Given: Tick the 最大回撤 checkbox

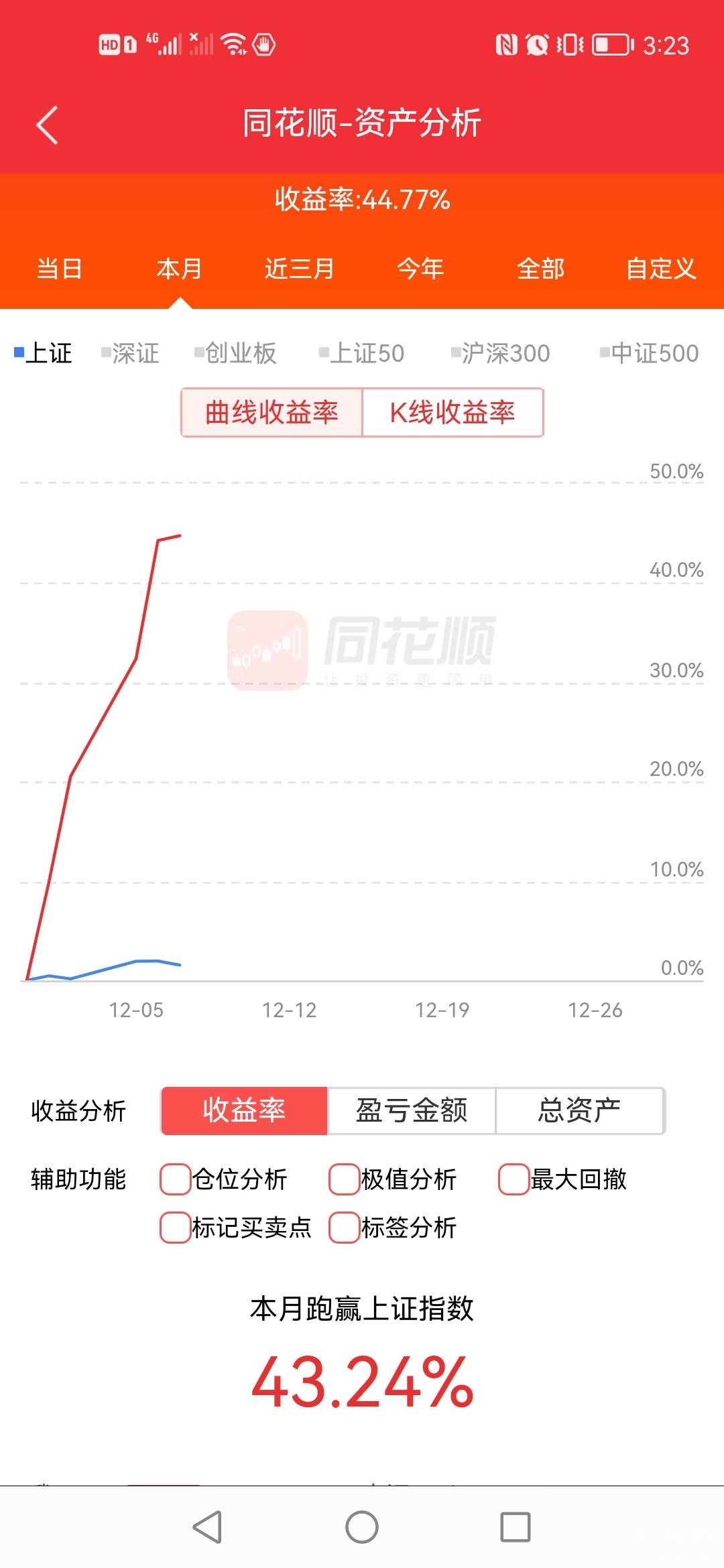Looking at the screenshot, I should pyautogui.click(x=514, y=1179).
